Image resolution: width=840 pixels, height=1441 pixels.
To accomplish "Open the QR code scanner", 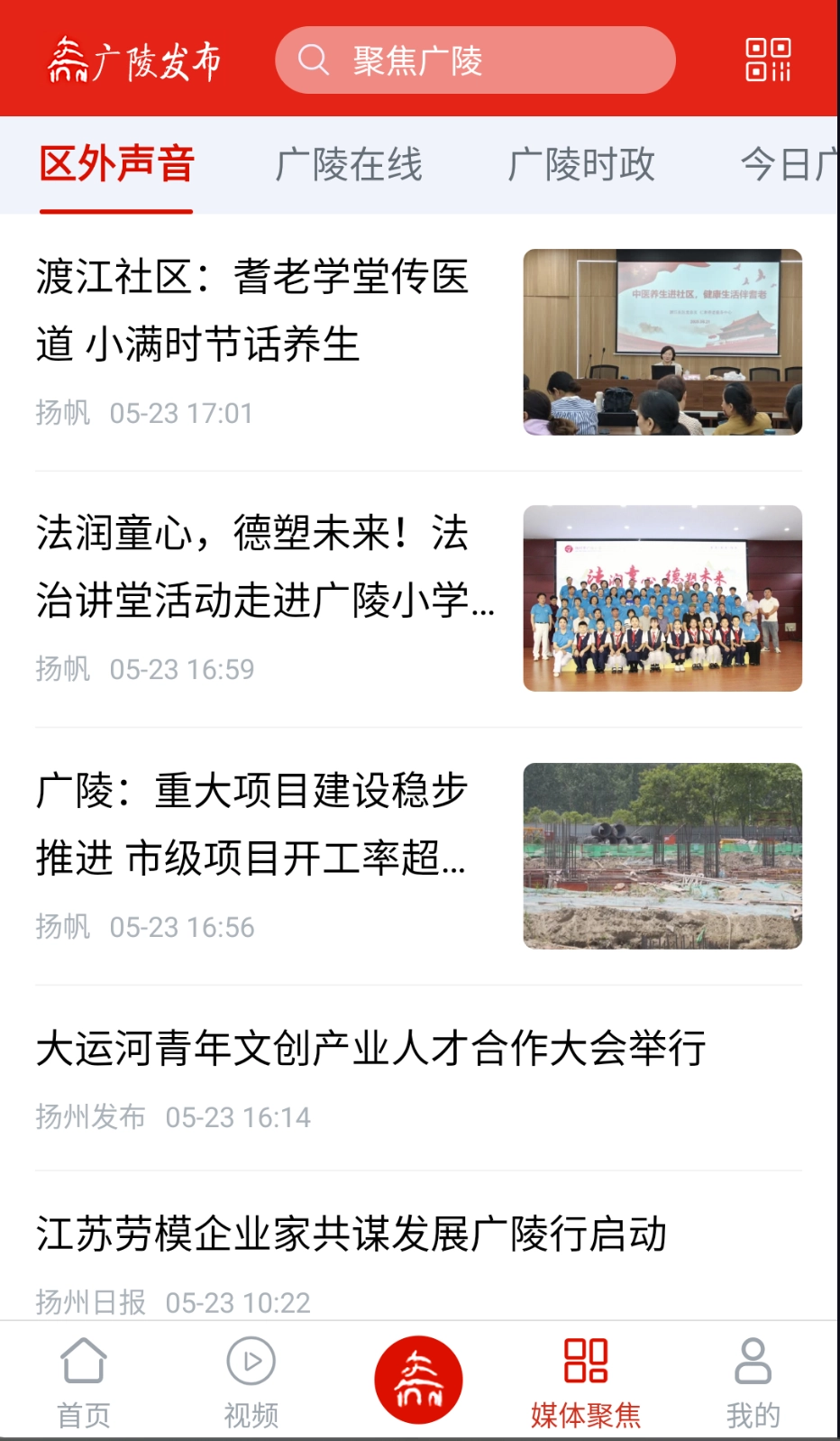I will [768, 60].
